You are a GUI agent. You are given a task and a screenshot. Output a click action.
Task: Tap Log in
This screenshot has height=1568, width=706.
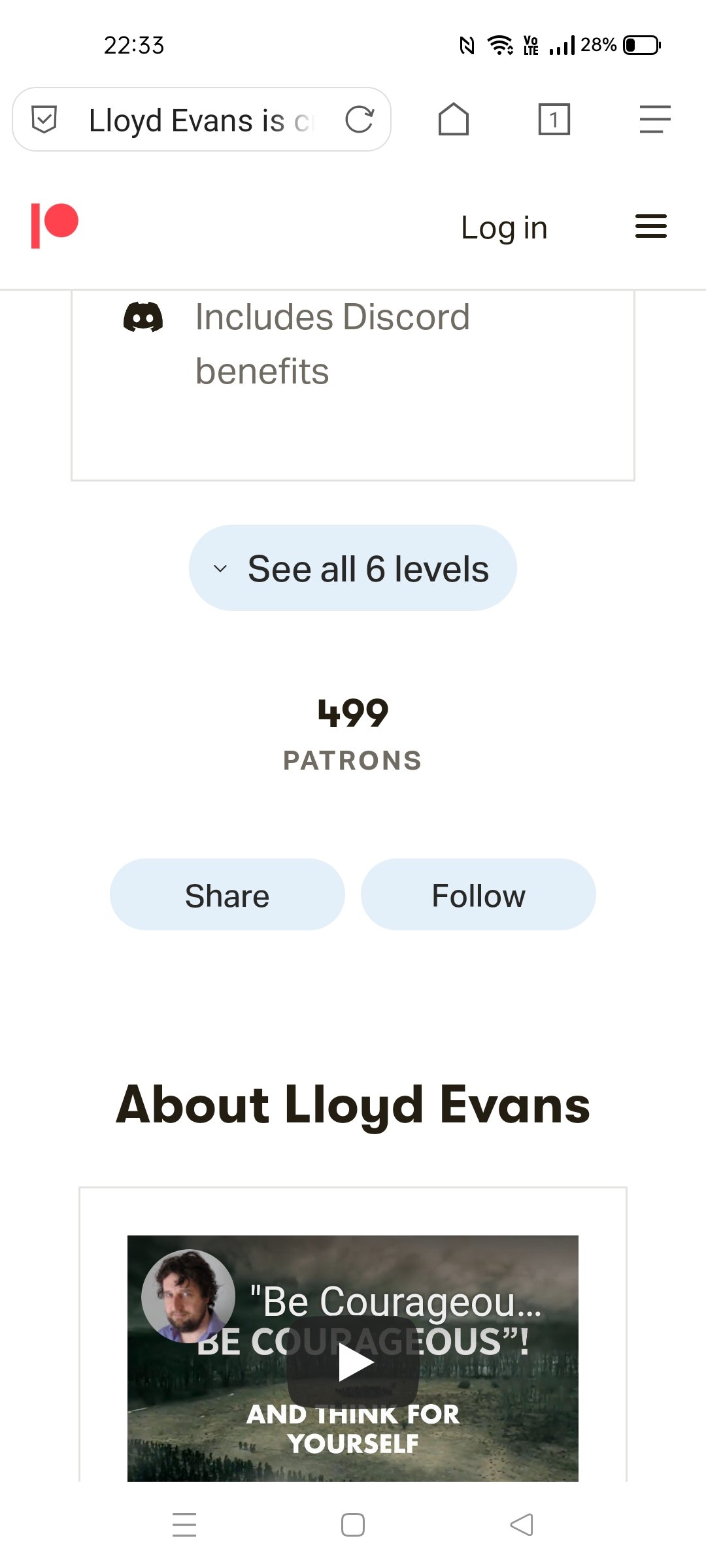point(504,227)
